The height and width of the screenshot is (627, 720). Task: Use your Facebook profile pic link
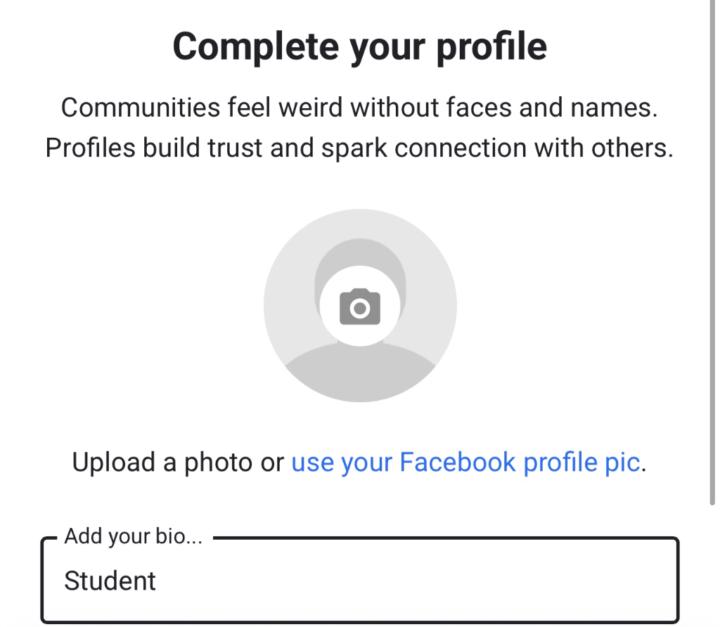(x=465, y=463)
